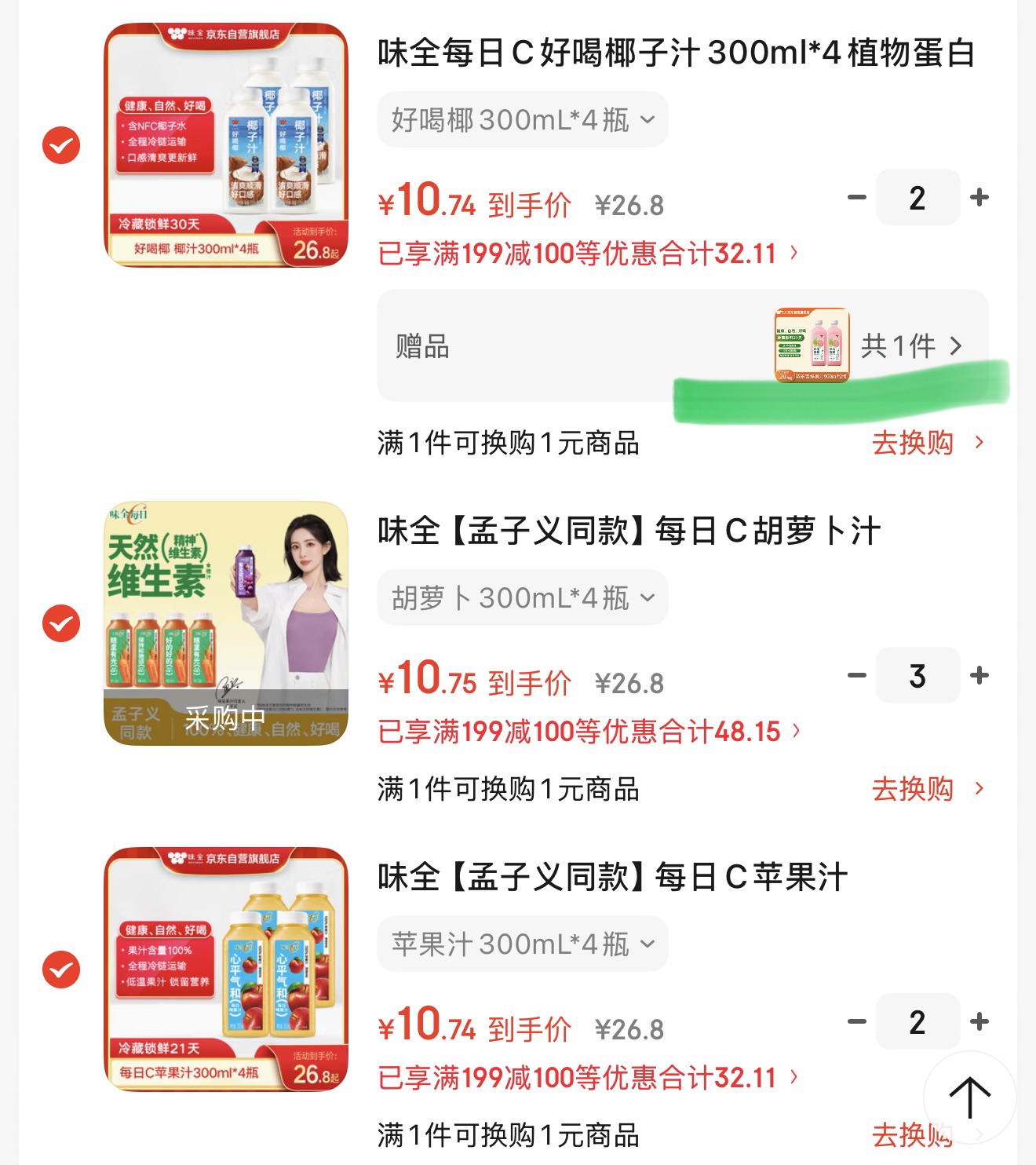Image resolution: width=1036 pixels, height=1165 pixels.
Task: Open the 好喝椰 300mL*4瓶 spec dropdown
Action: (x=522, y=120)
